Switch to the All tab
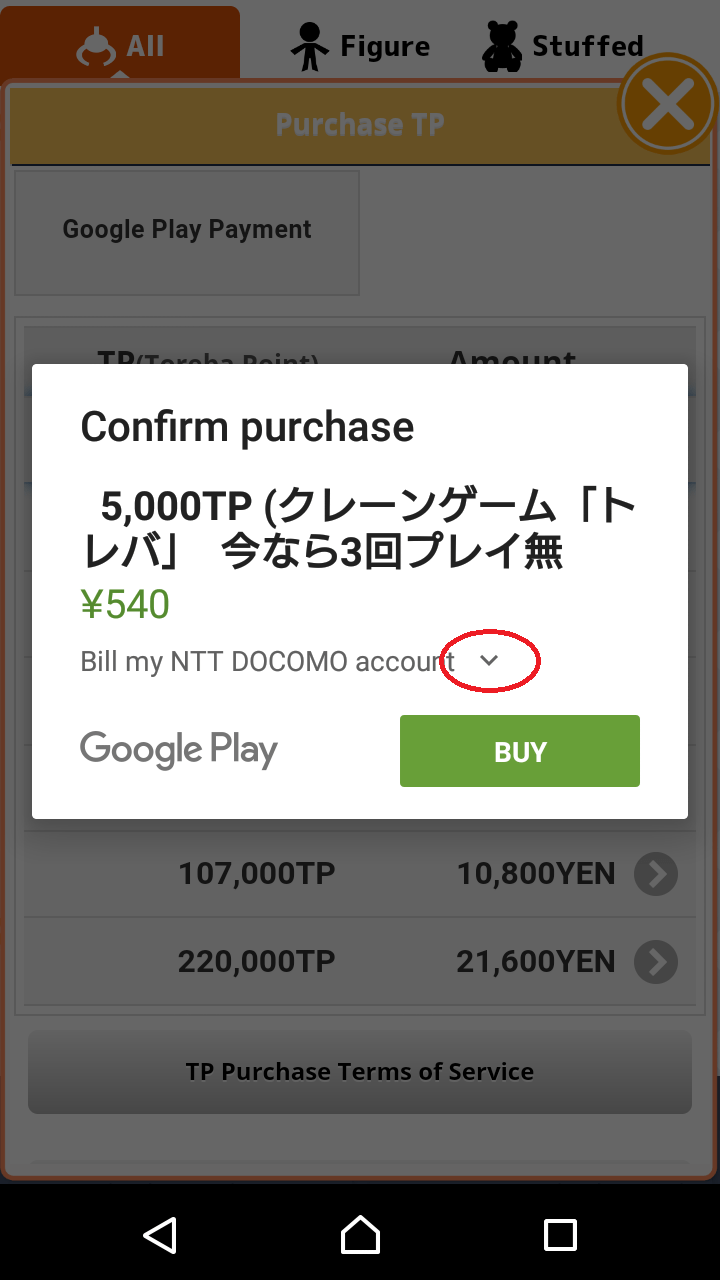The width and height of the screenshot is (720, 1280). click(120, 46)
